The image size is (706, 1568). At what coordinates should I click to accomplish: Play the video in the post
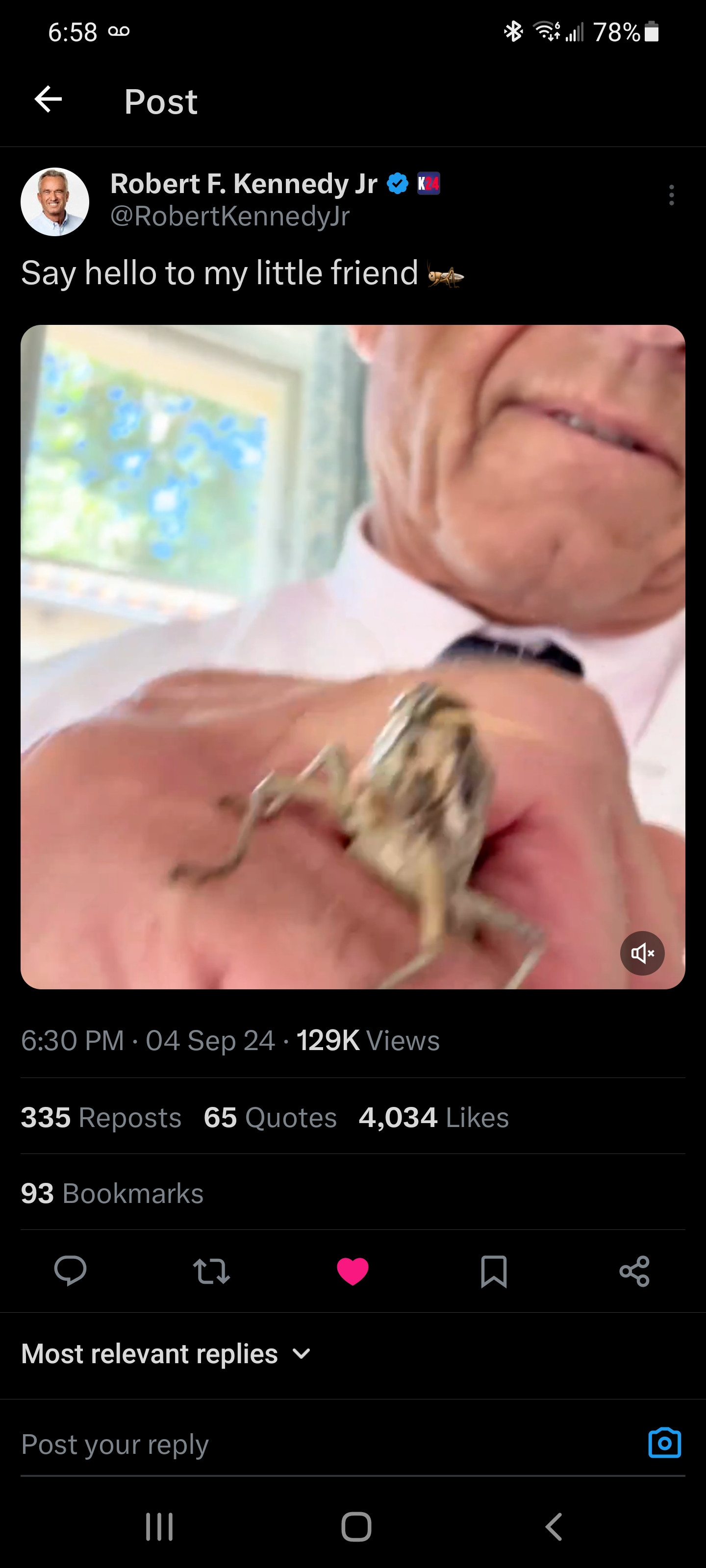tap(353, 656)
